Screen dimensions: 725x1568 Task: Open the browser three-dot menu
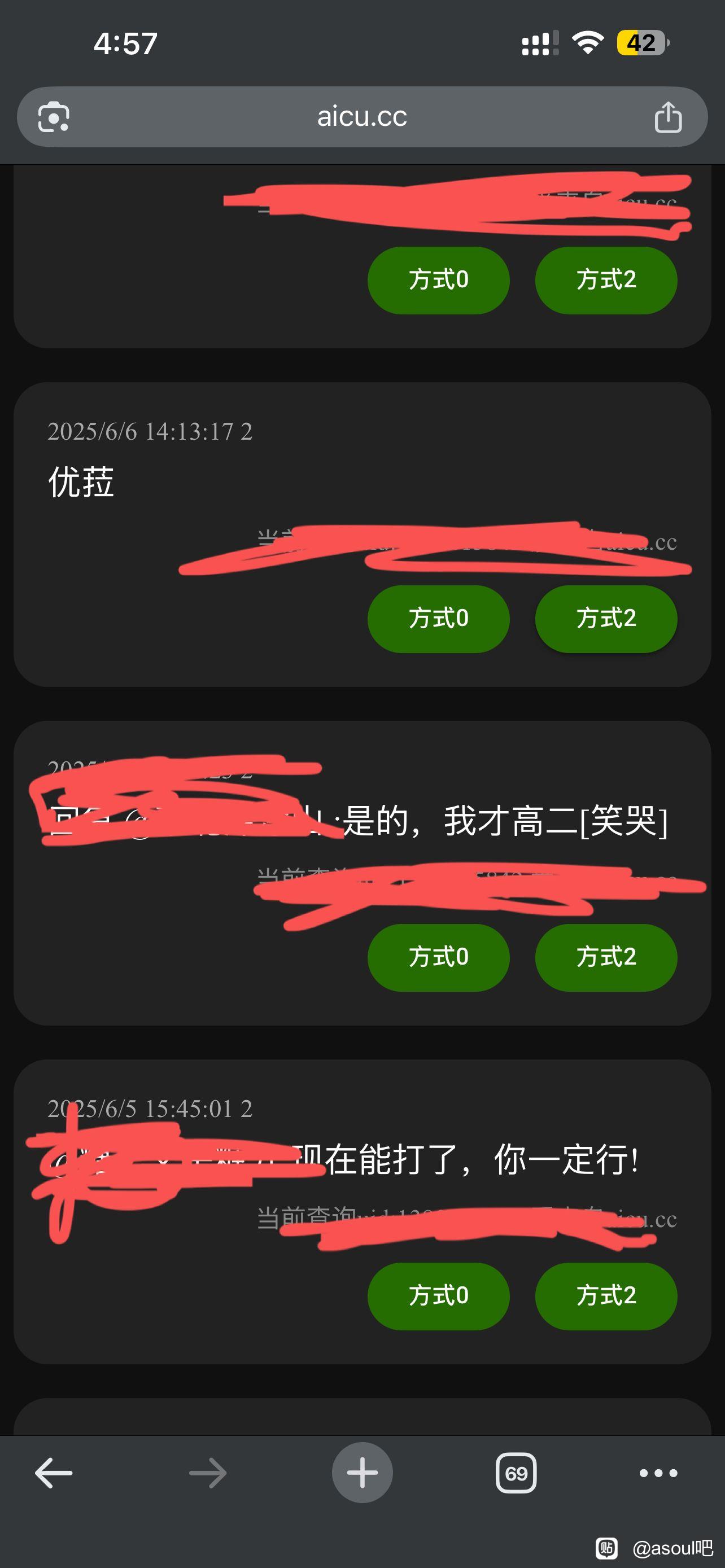[x=658, y=1473]
